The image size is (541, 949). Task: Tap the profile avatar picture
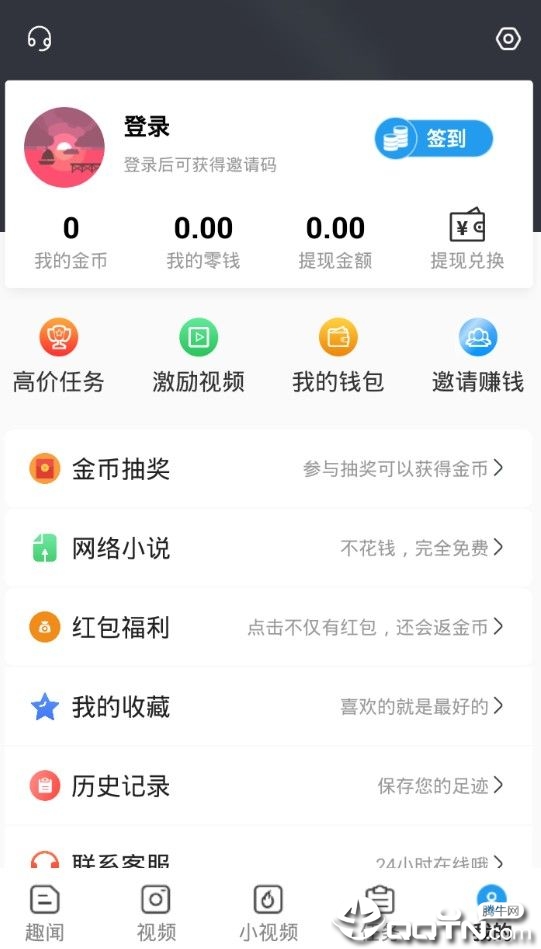(64, 148)
